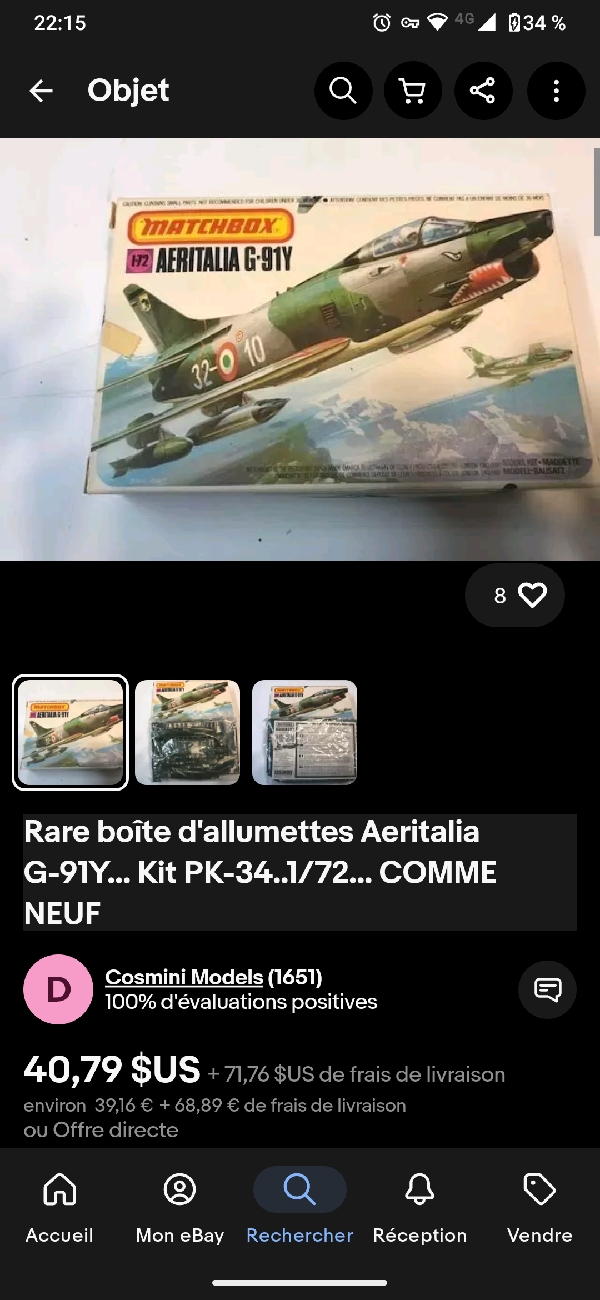This screenshot has width=600, height=1300.
Task: Open the shopping cart
Action: 412,91
